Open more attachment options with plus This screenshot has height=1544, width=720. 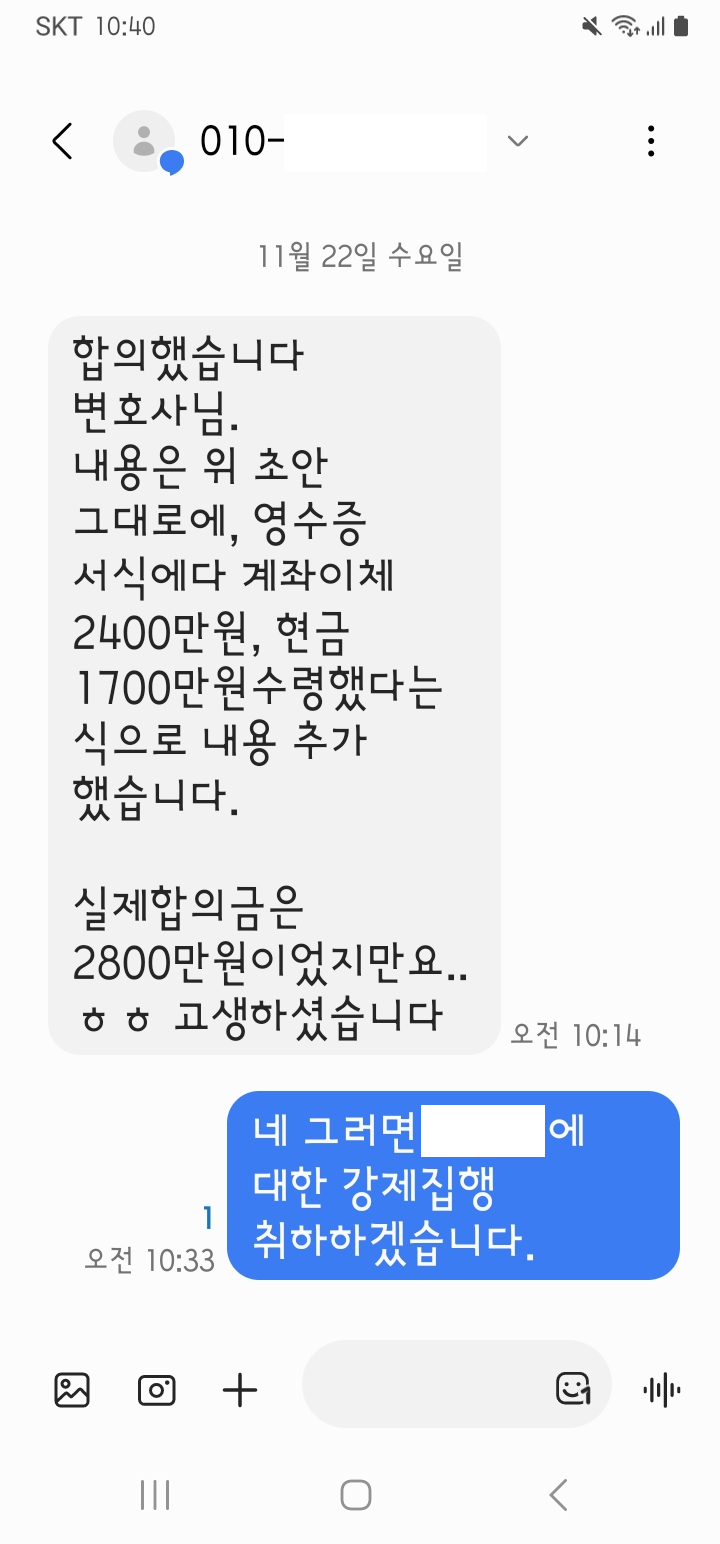click(x=240, y=1389)
